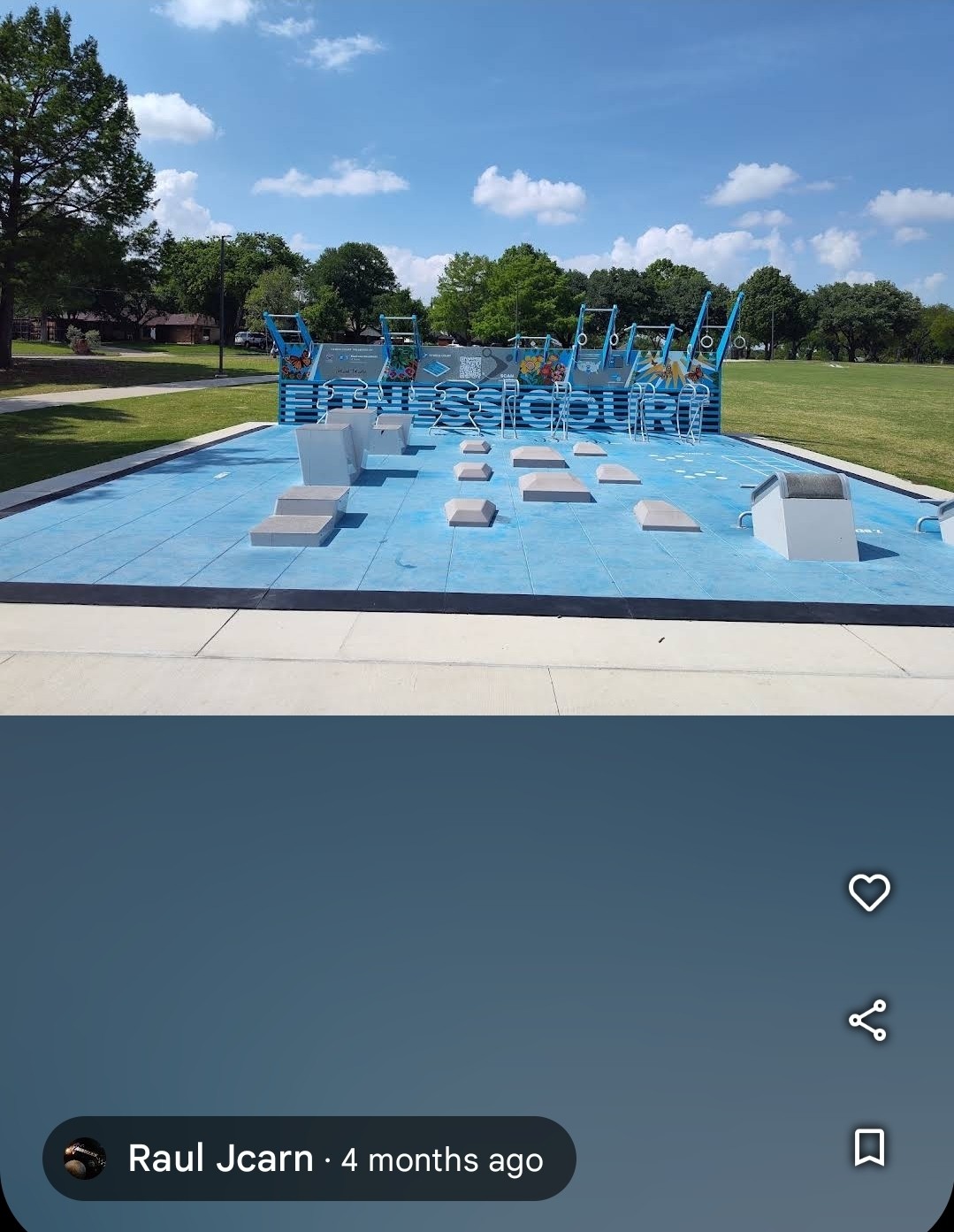Viewport: 954px width, 1232px height.
Task: Bookmark this photo
Action: pyautogui.click(x=869, y=1147)
